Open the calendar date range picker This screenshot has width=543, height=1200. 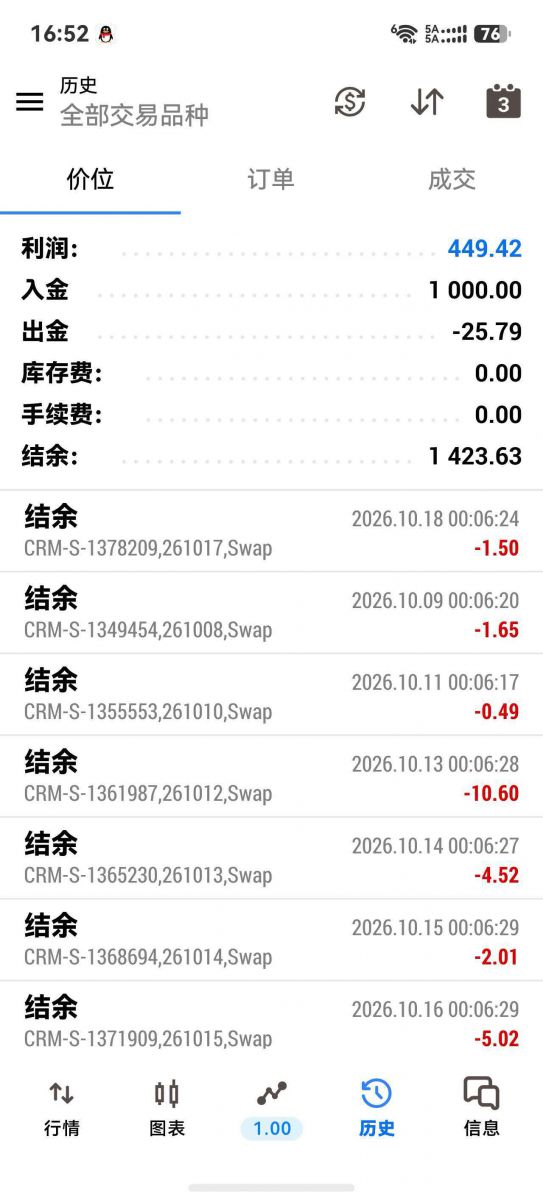503,101
